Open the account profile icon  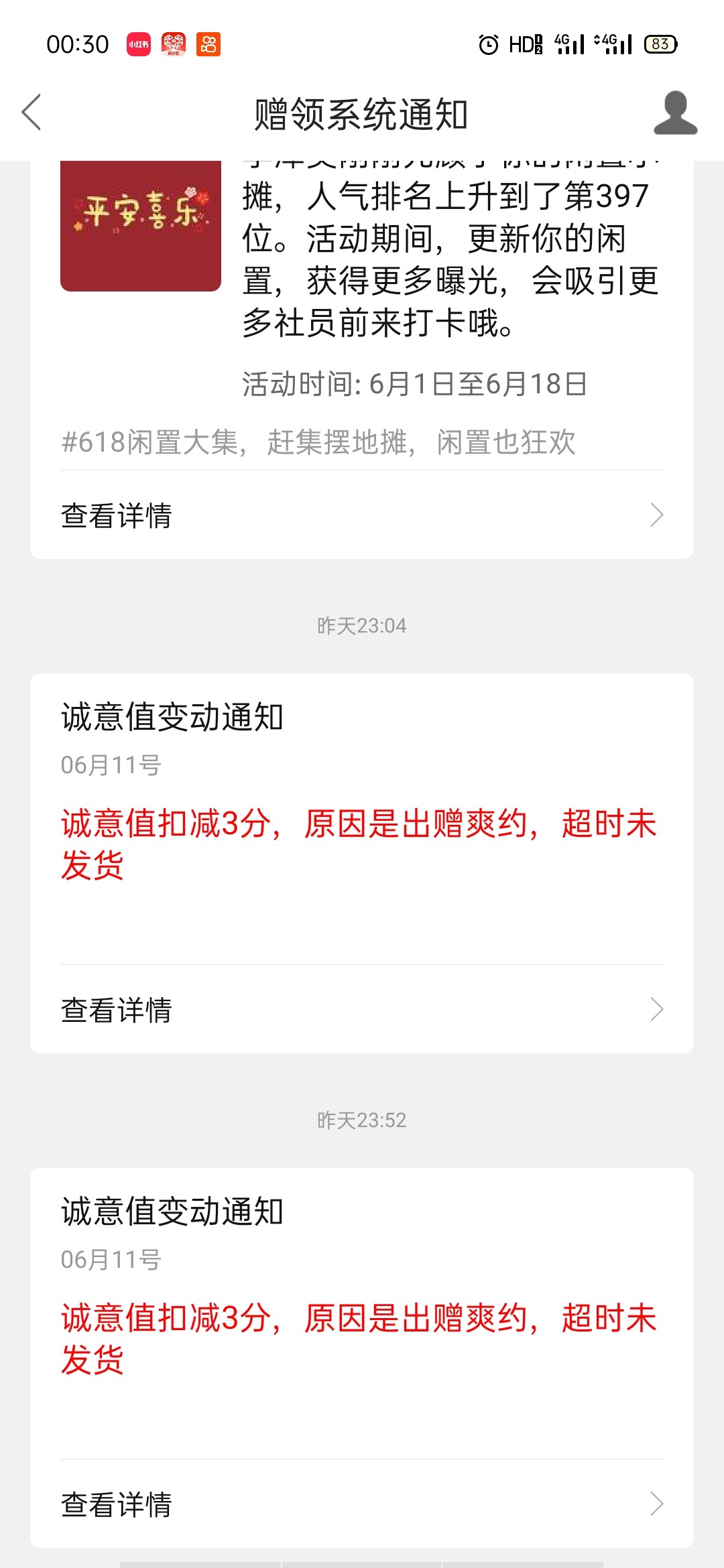[675, 113]
